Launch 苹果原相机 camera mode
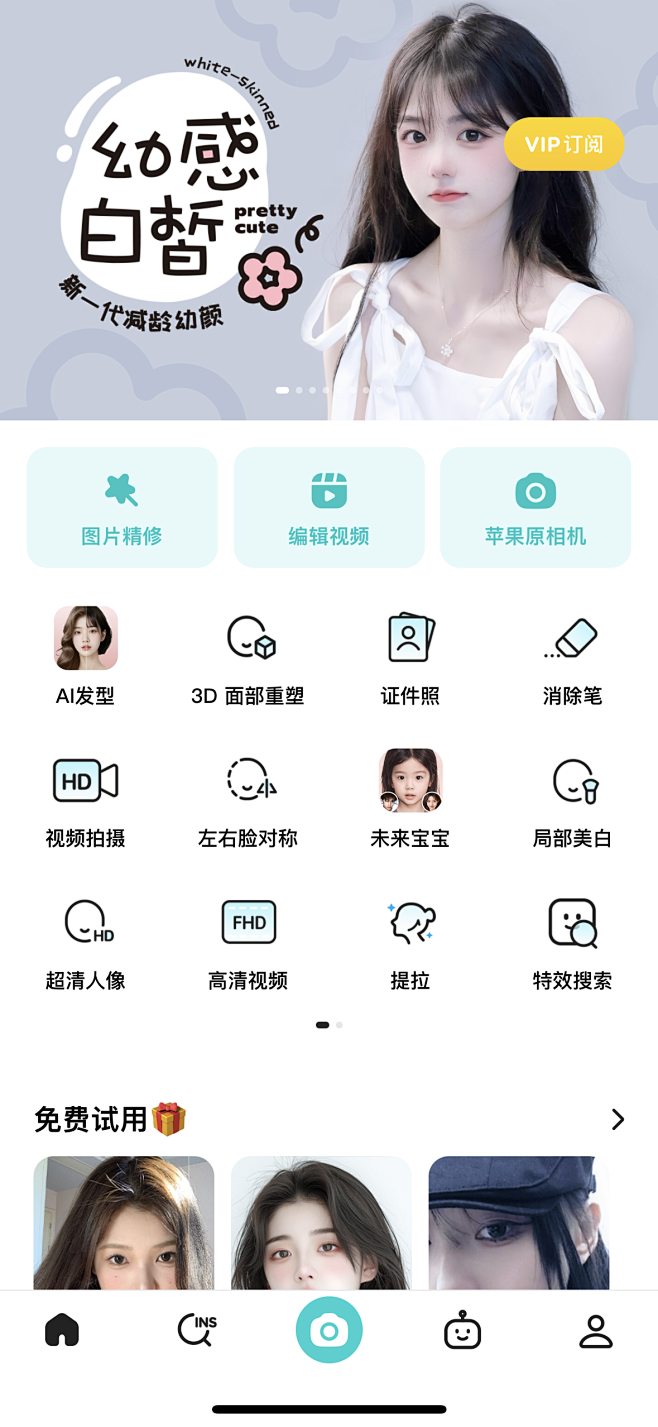658x1427 pixels. [x=535, y=507]
